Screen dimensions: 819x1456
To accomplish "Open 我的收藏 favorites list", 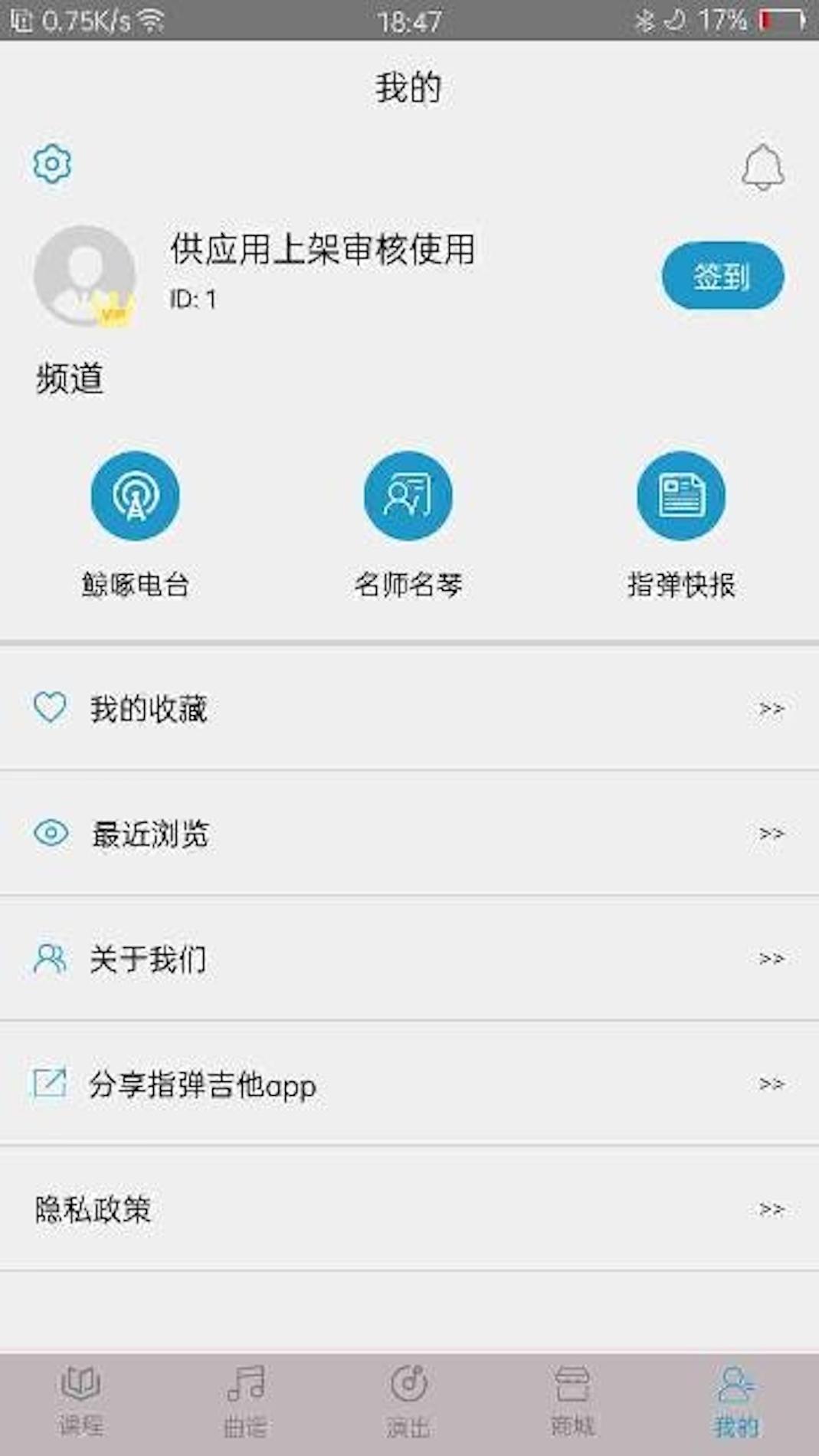I will click(409, 709).
